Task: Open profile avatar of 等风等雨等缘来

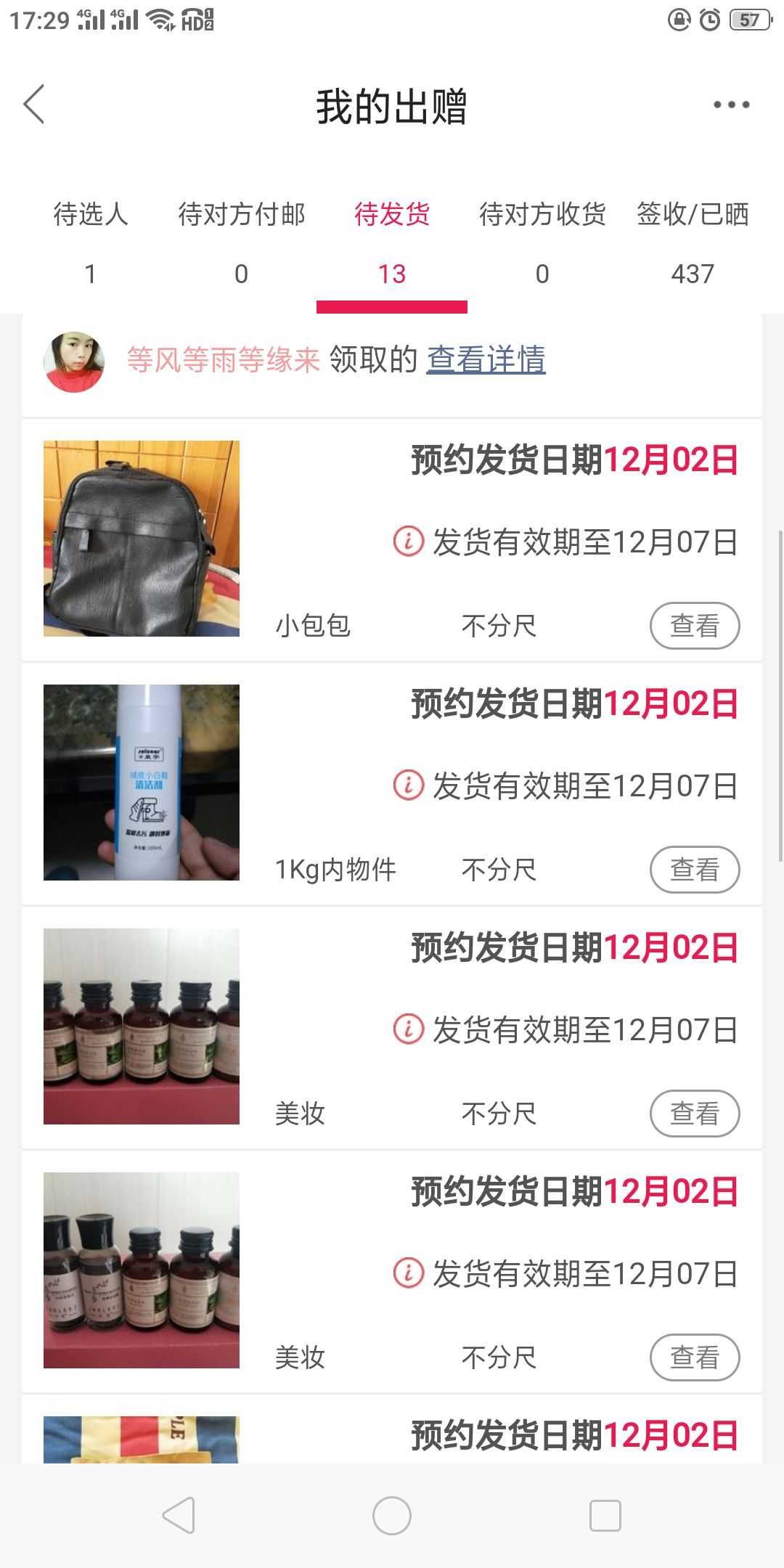Action: tap(74, 362)
